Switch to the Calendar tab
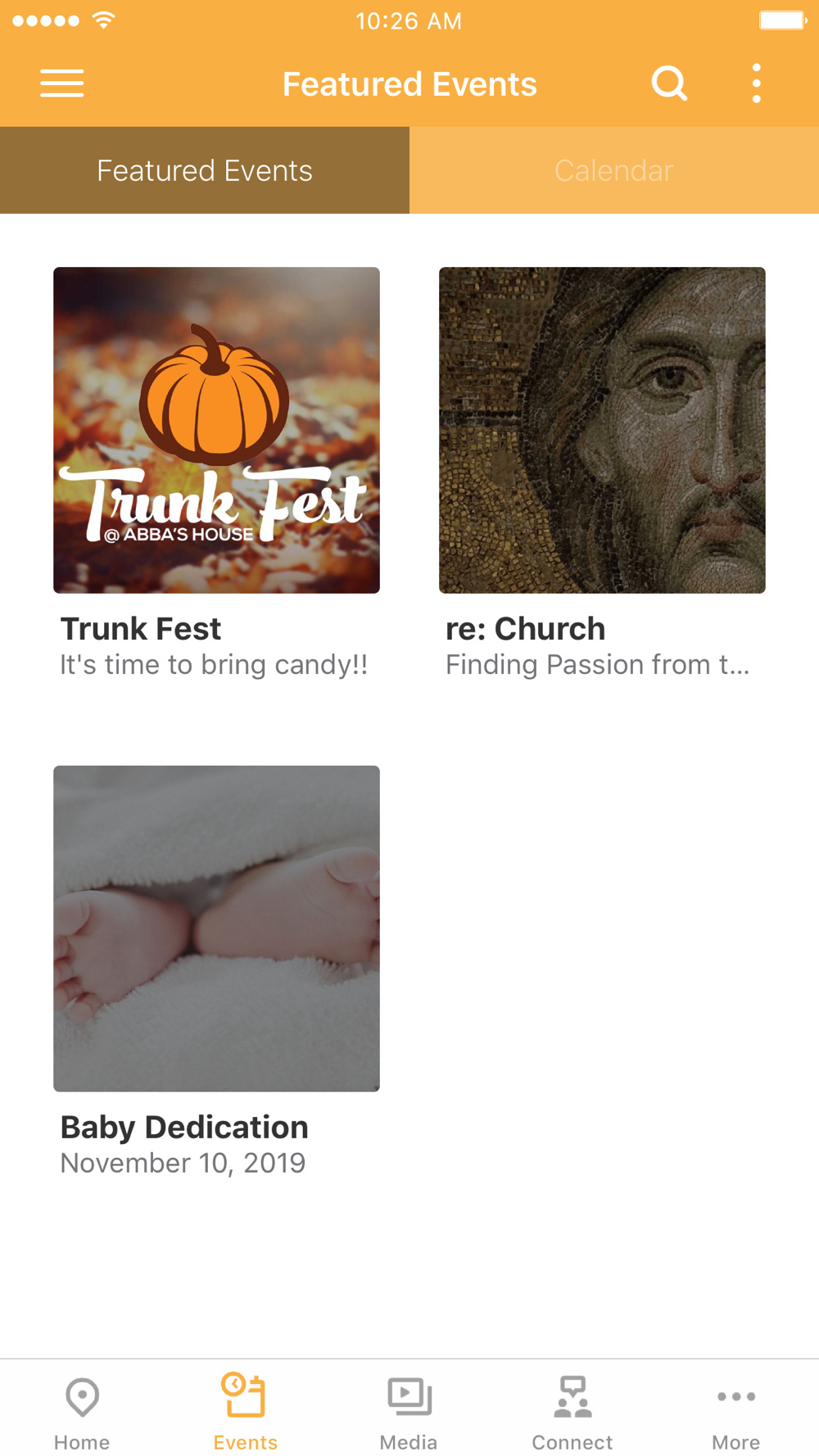Screen dimensions: 819x1456 614,170
